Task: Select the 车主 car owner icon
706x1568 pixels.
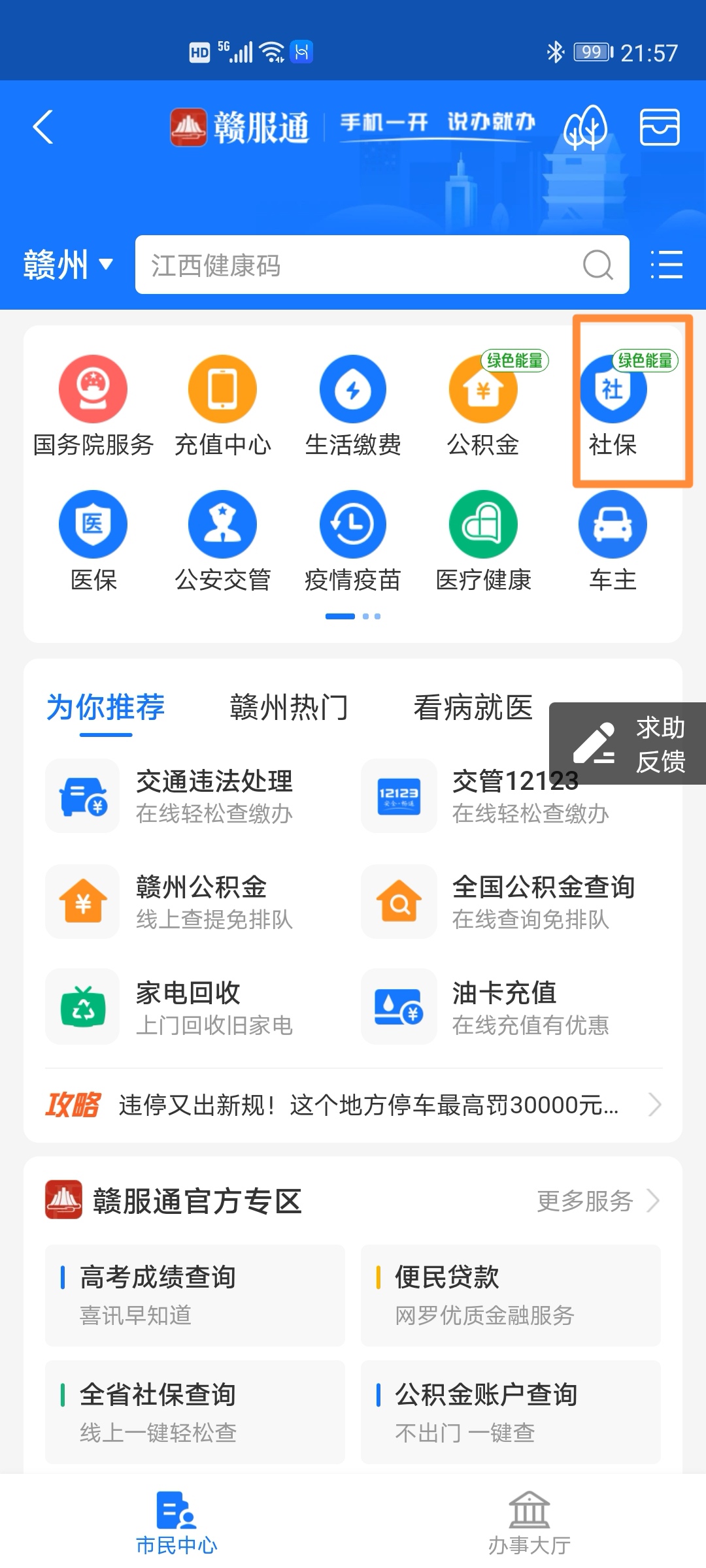Action: click(613, 524)
